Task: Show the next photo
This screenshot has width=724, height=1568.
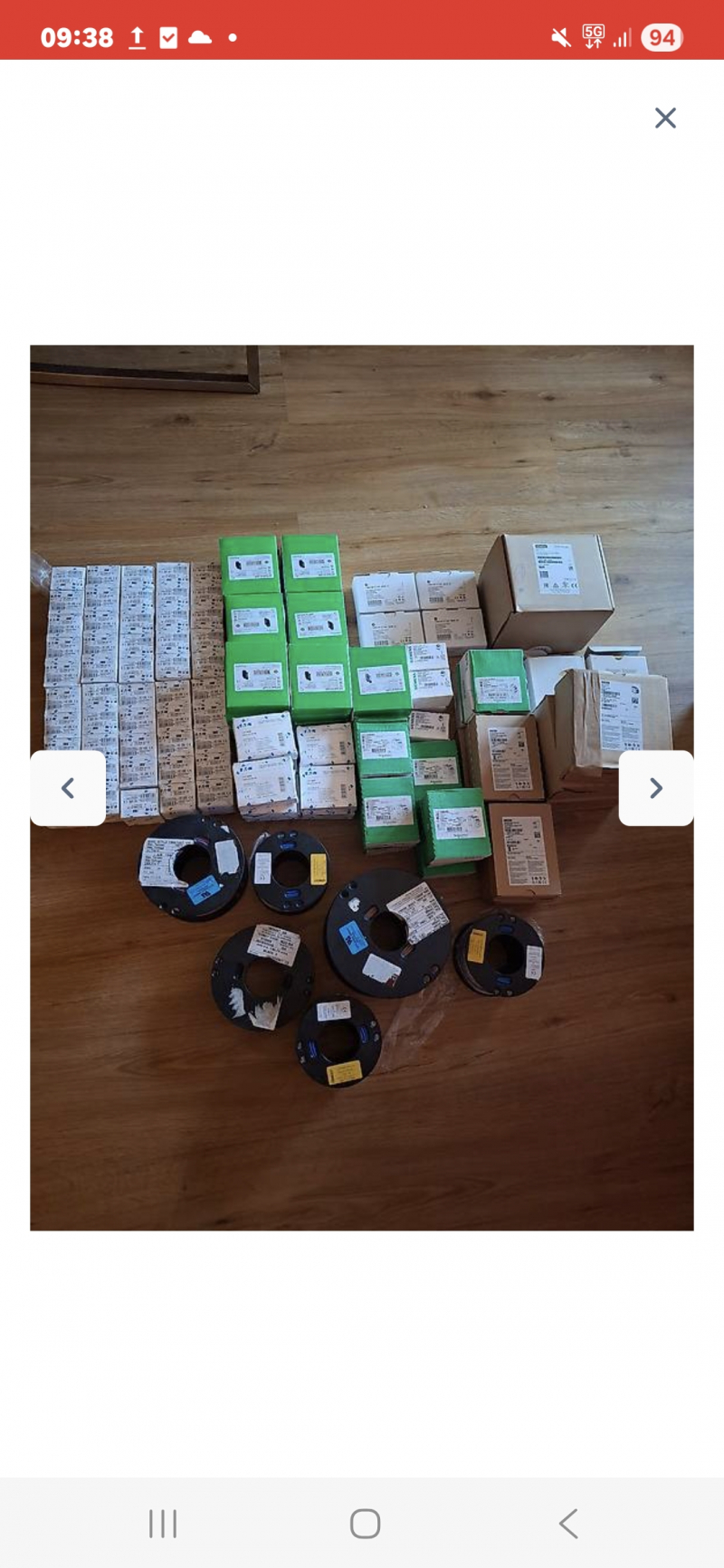Action: pyautogui.click(x=656, y=788)
